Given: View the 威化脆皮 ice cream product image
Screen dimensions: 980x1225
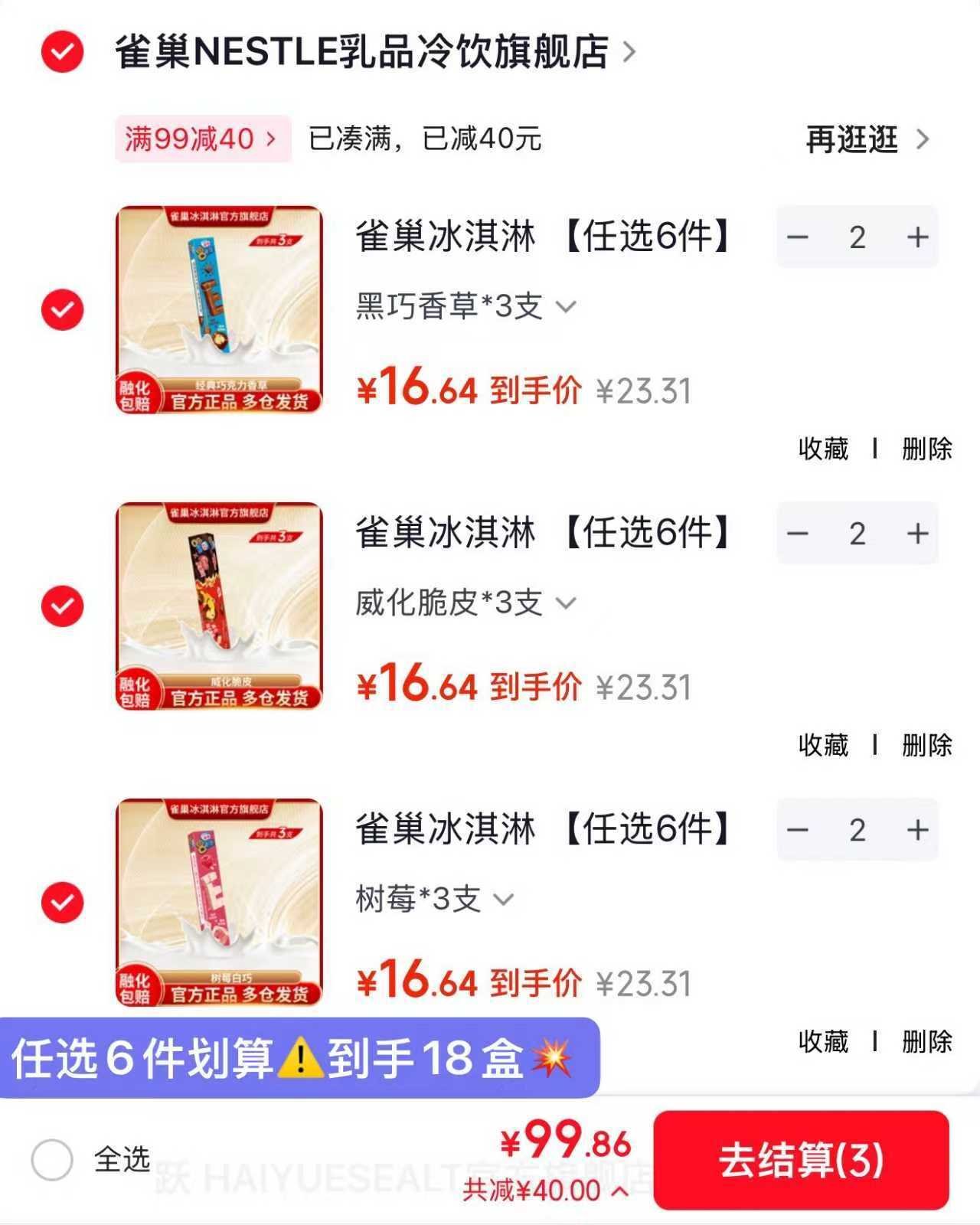Looking at the screenshot, I should 219,606.
